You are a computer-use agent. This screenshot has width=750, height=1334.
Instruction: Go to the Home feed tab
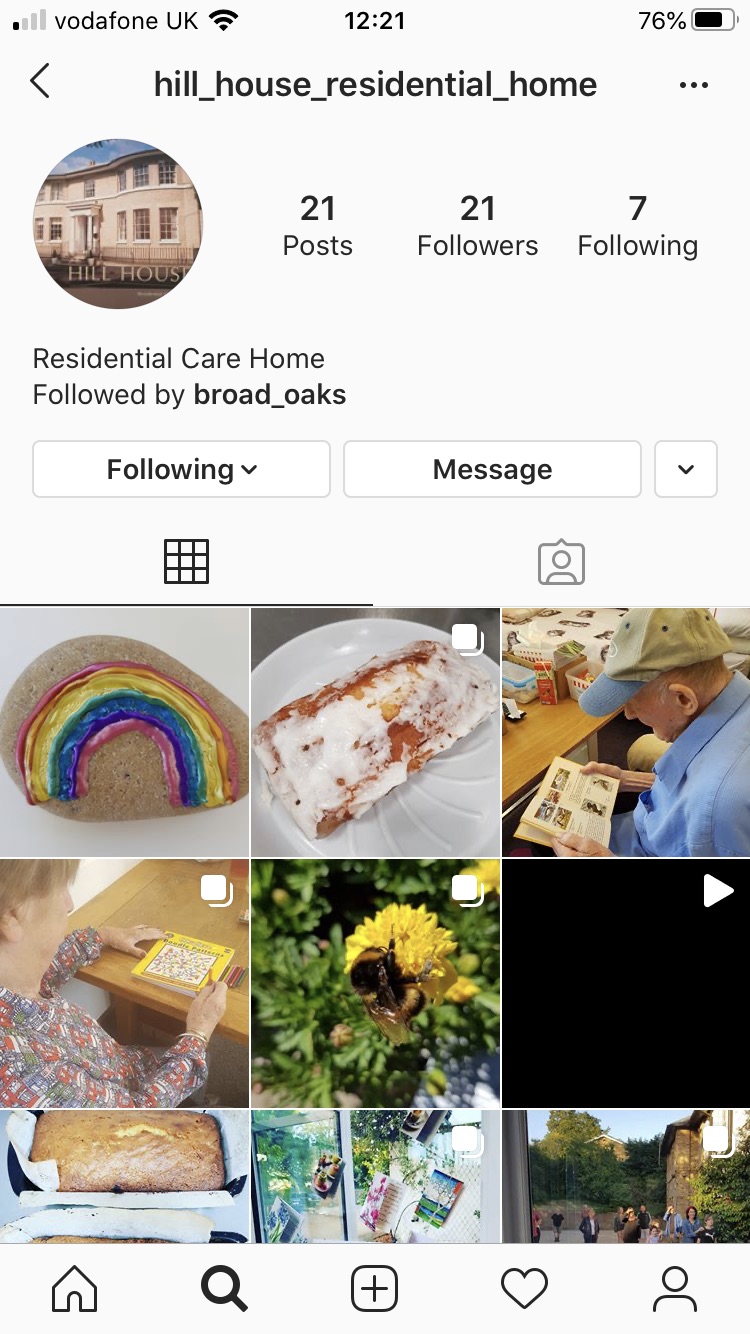pos(75,1289)
